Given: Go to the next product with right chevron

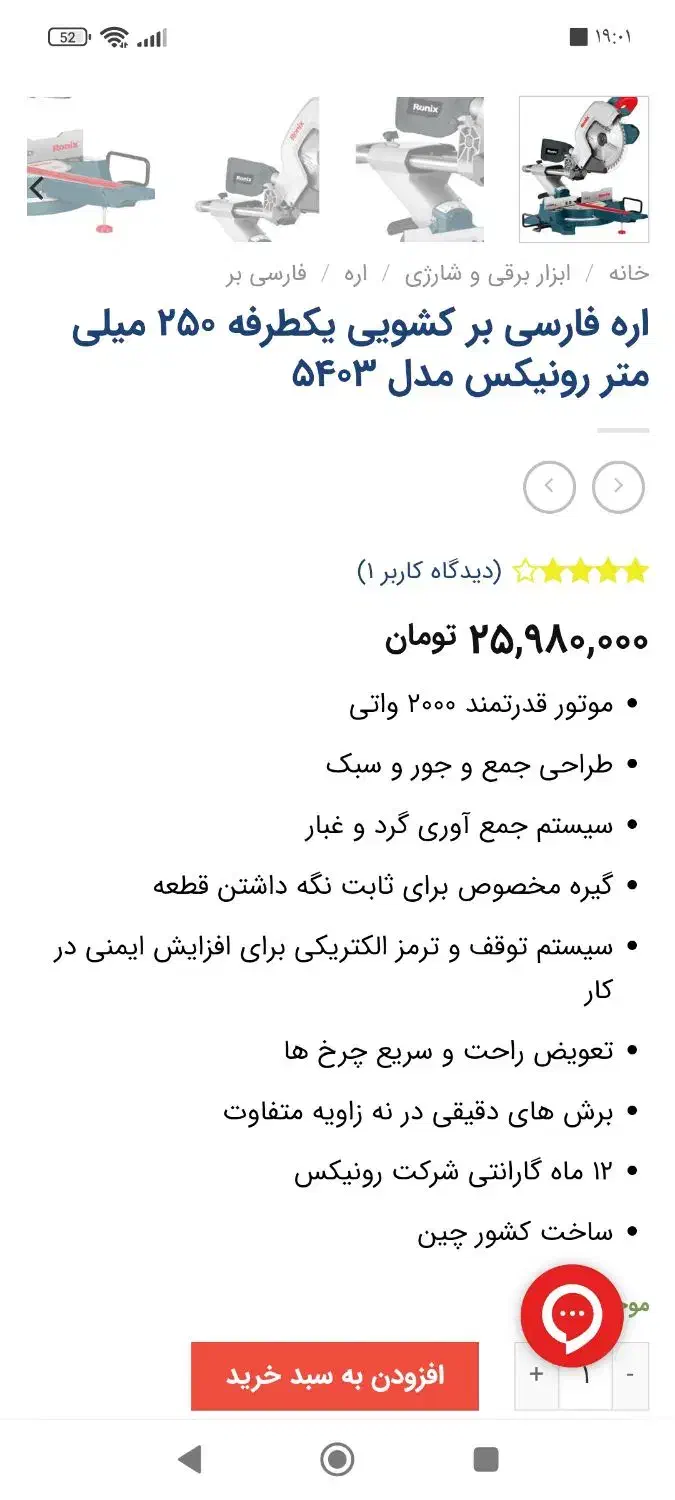Looking at the screenshot, I should [618, 488].
